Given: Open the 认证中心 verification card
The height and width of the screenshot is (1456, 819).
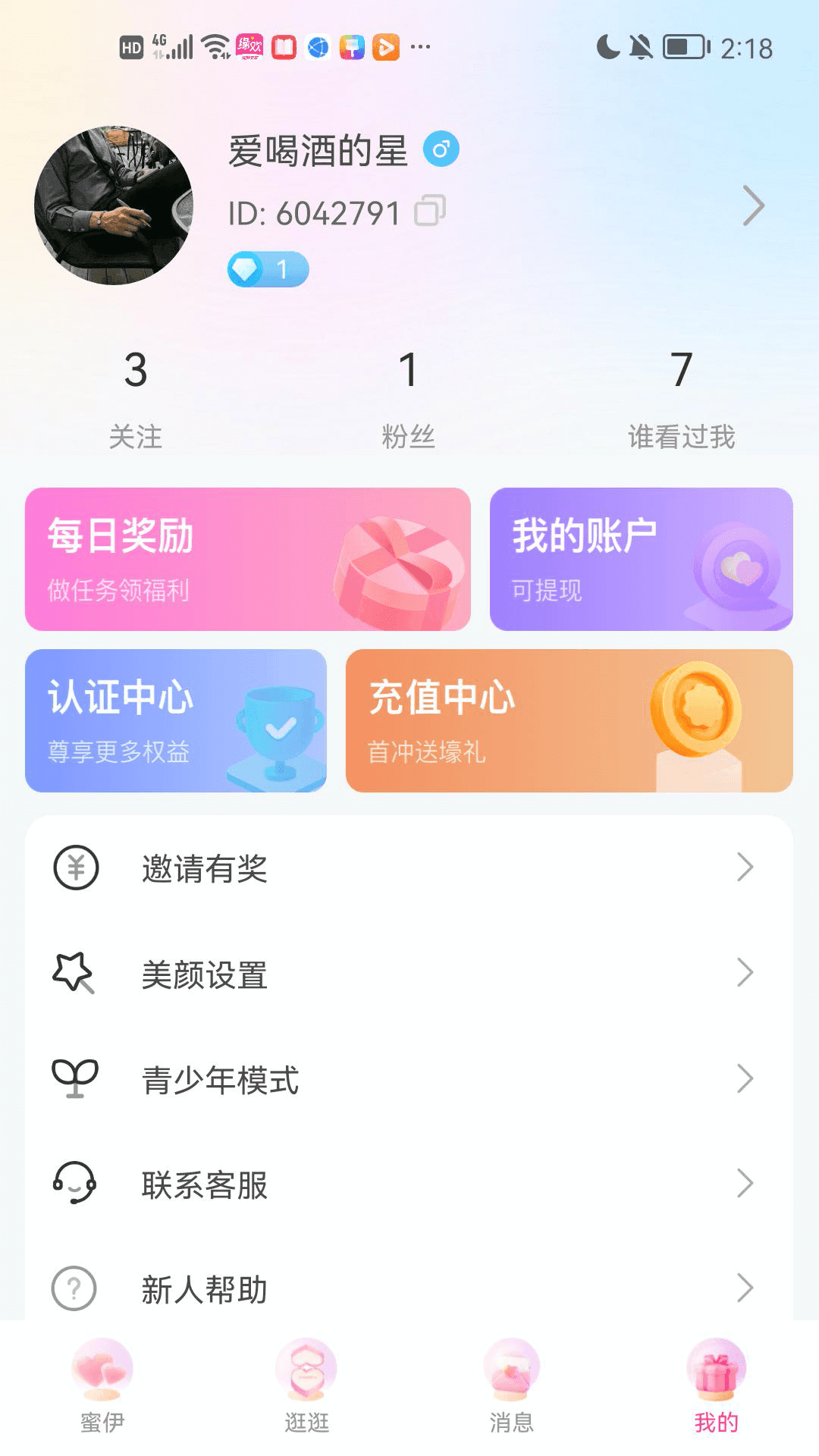Looking at the screenshot, I should (x=176, y=720).
